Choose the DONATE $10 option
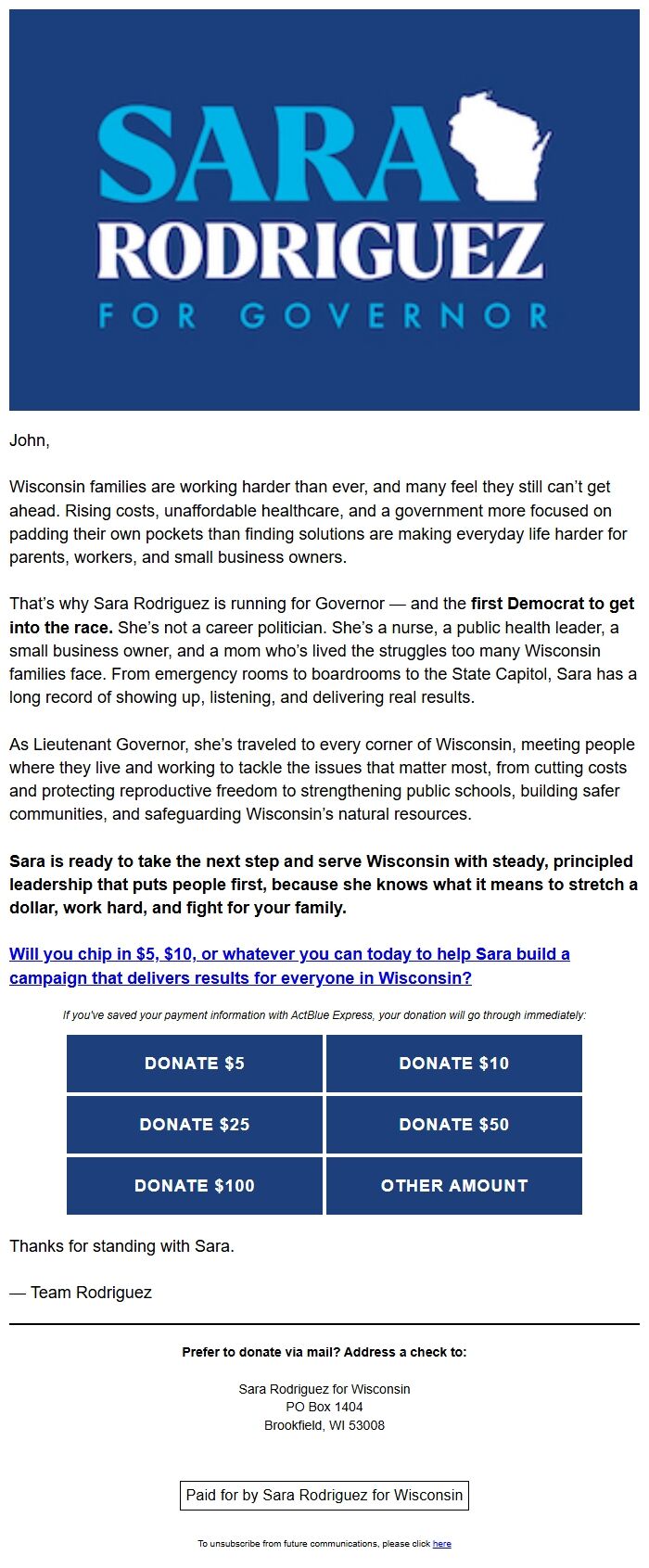This screenshot has width=649, height=1568. pos(454,1064)
